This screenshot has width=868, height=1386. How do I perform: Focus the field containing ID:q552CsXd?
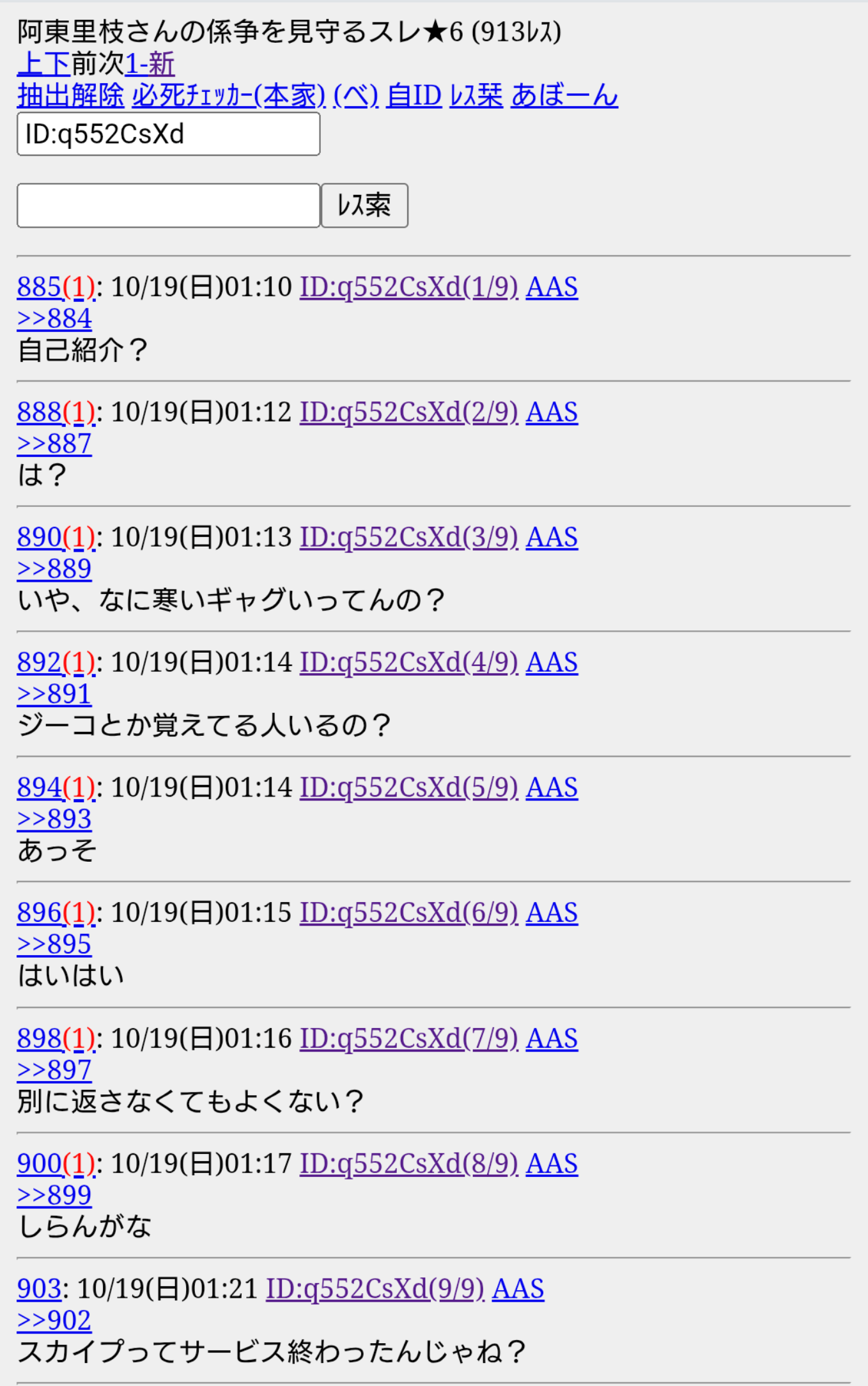[x=168, y=134]
